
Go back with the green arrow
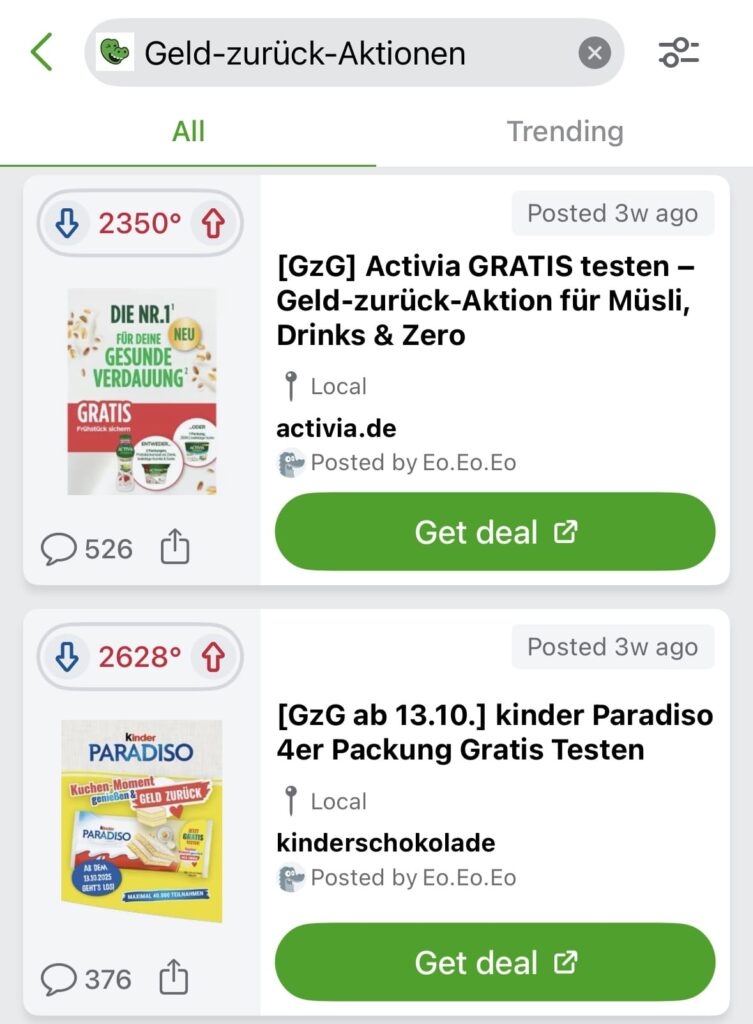(x=41, y=52)
